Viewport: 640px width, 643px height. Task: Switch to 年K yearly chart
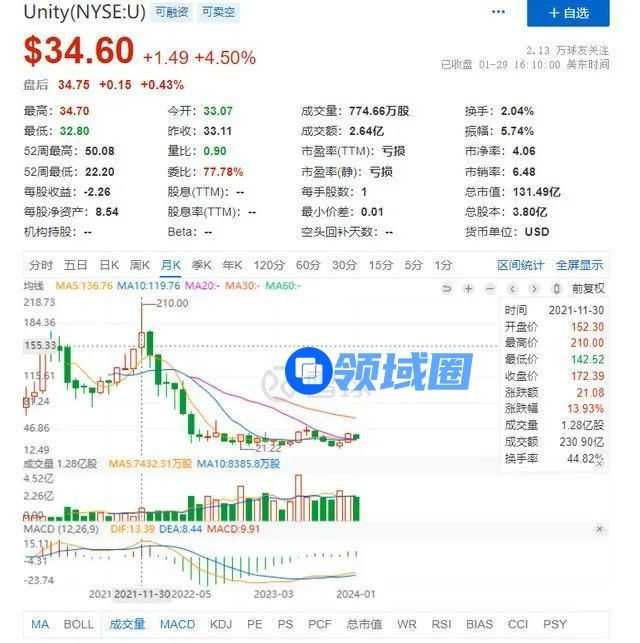(x=233, y=265)
